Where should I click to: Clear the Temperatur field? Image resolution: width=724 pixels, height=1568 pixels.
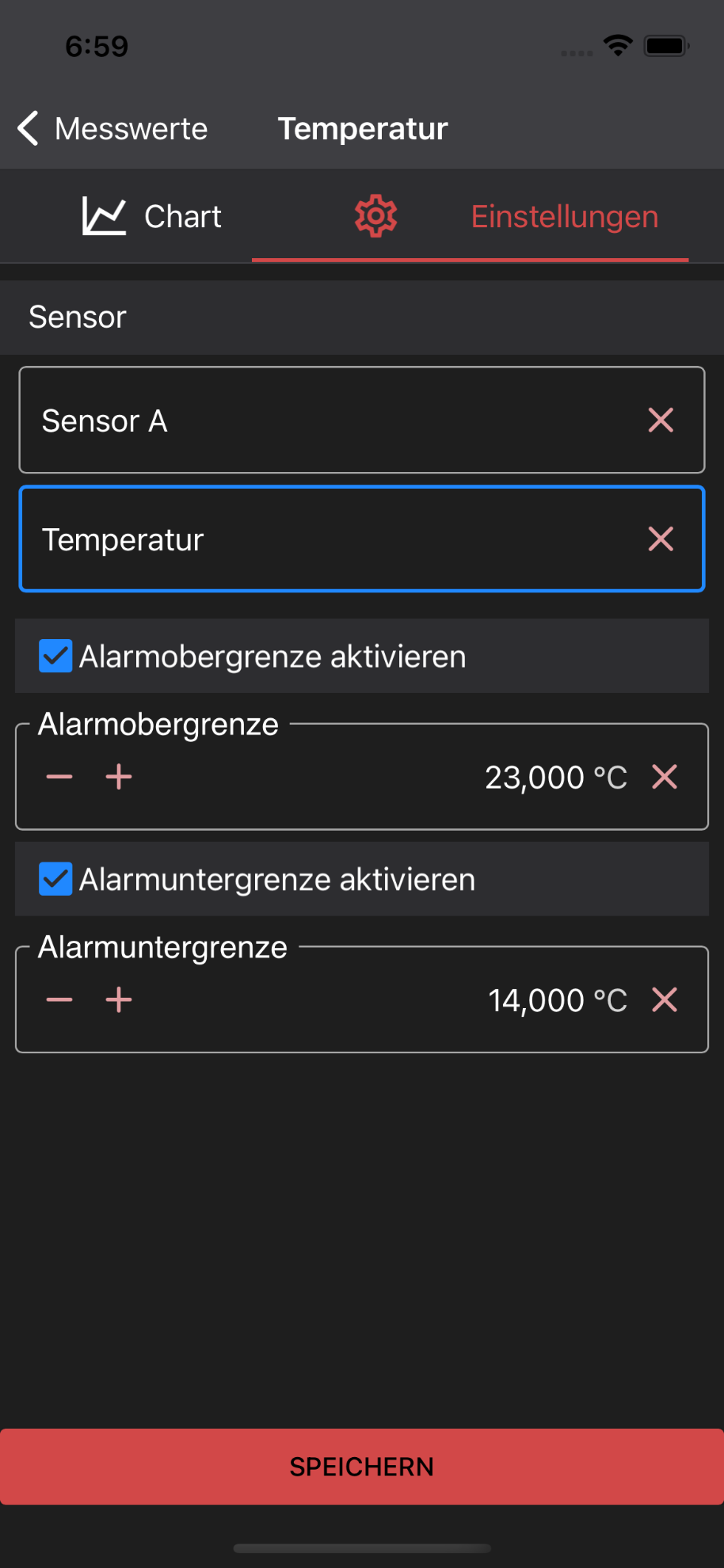pos(661,539)
